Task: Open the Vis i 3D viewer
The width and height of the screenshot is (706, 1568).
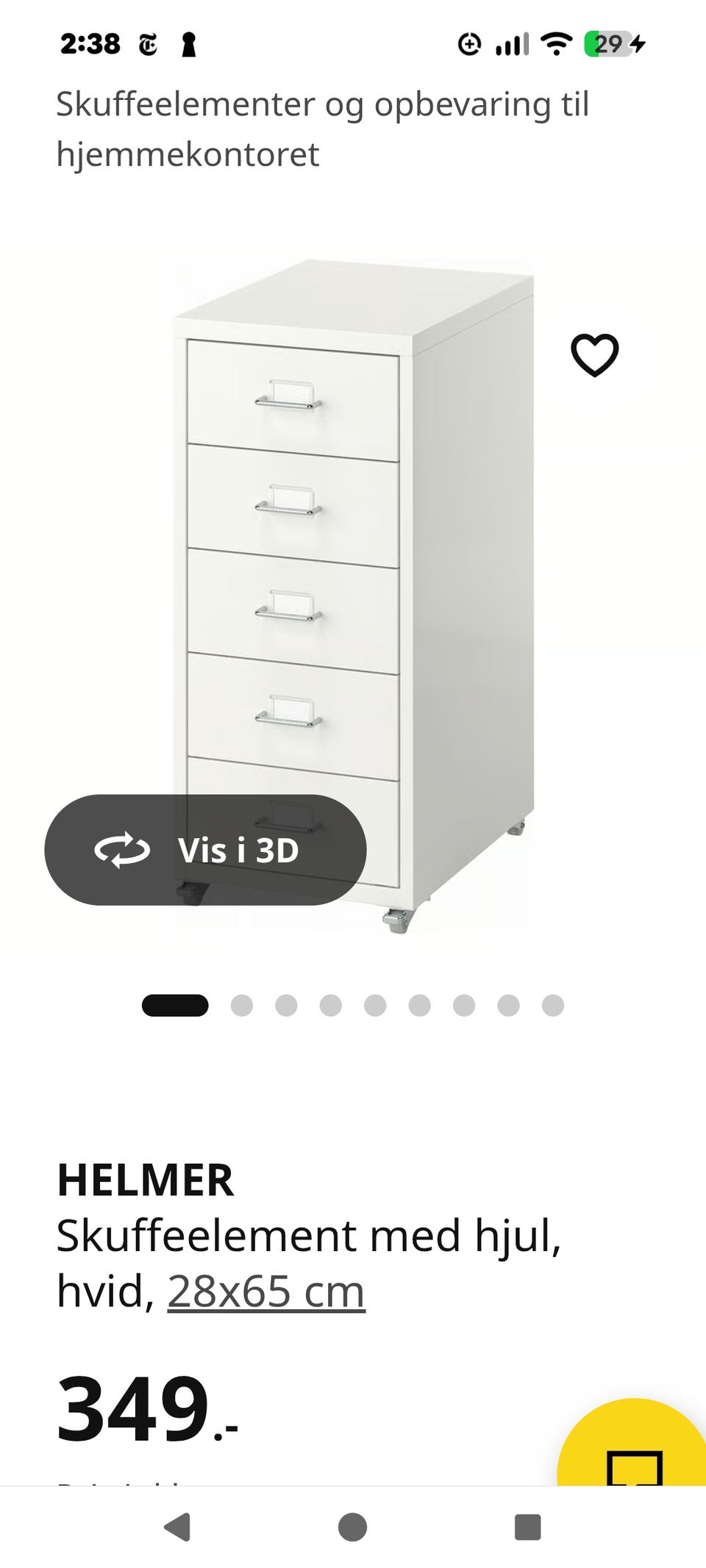Action: 205,850
